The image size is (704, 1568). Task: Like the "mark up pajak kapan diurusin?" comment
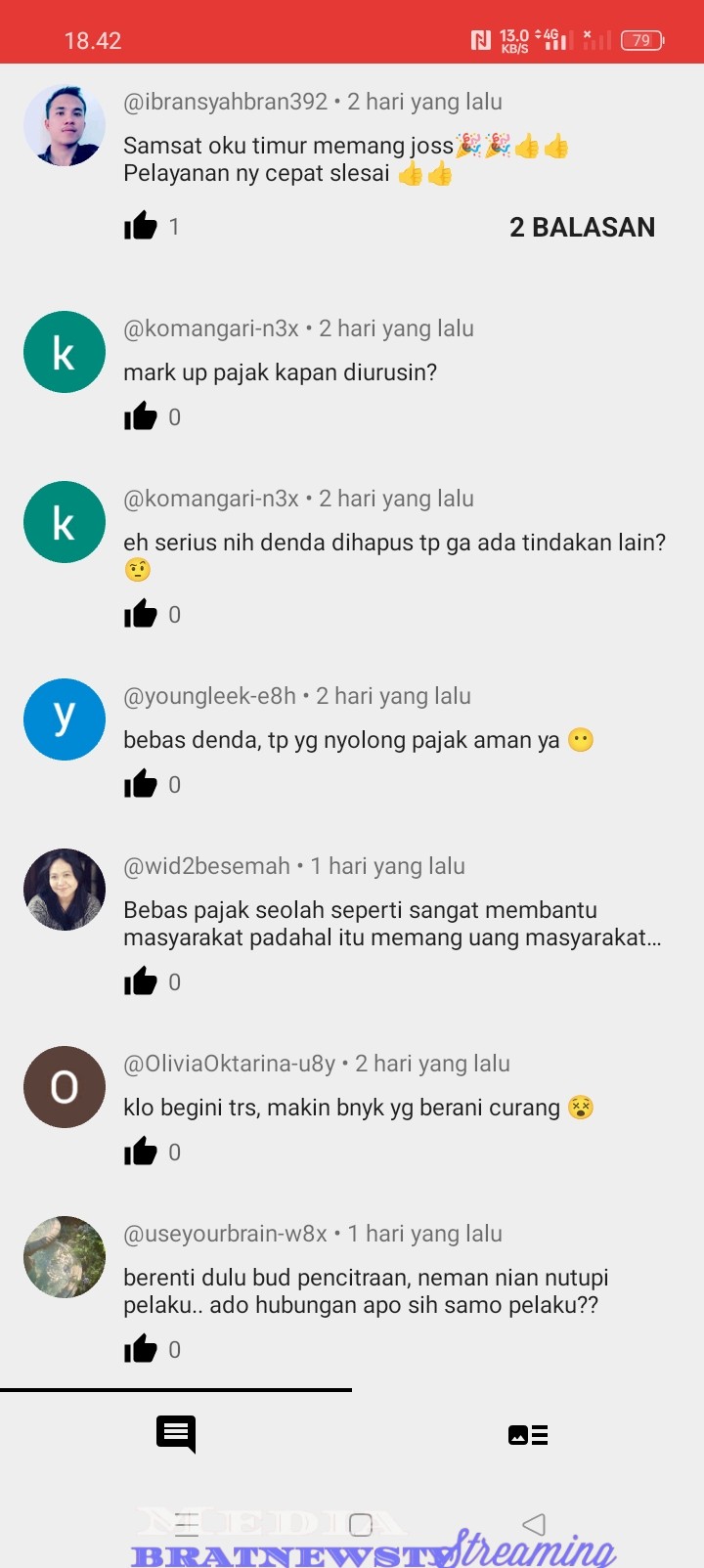pos(141,416)
